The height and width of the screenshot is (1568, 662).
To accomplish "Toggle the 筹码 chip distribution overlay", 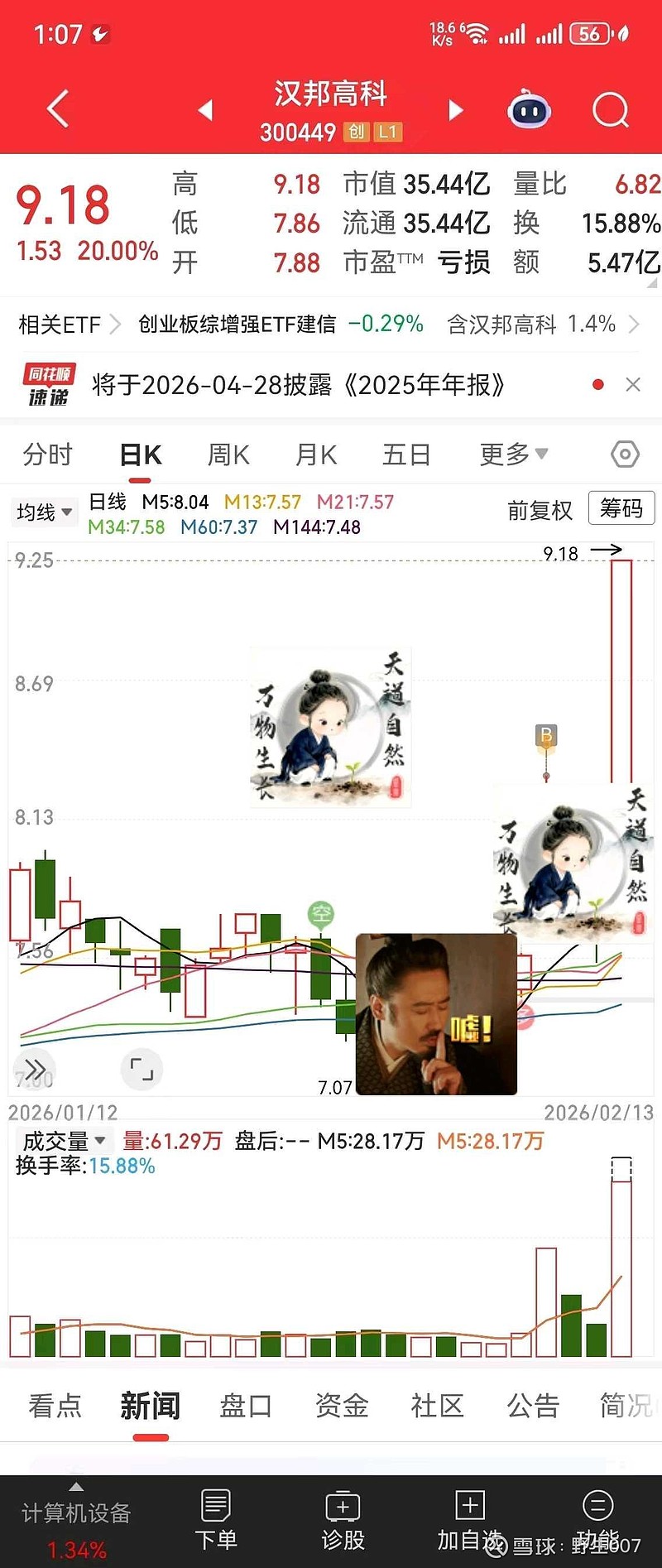I will coord(621,508).
